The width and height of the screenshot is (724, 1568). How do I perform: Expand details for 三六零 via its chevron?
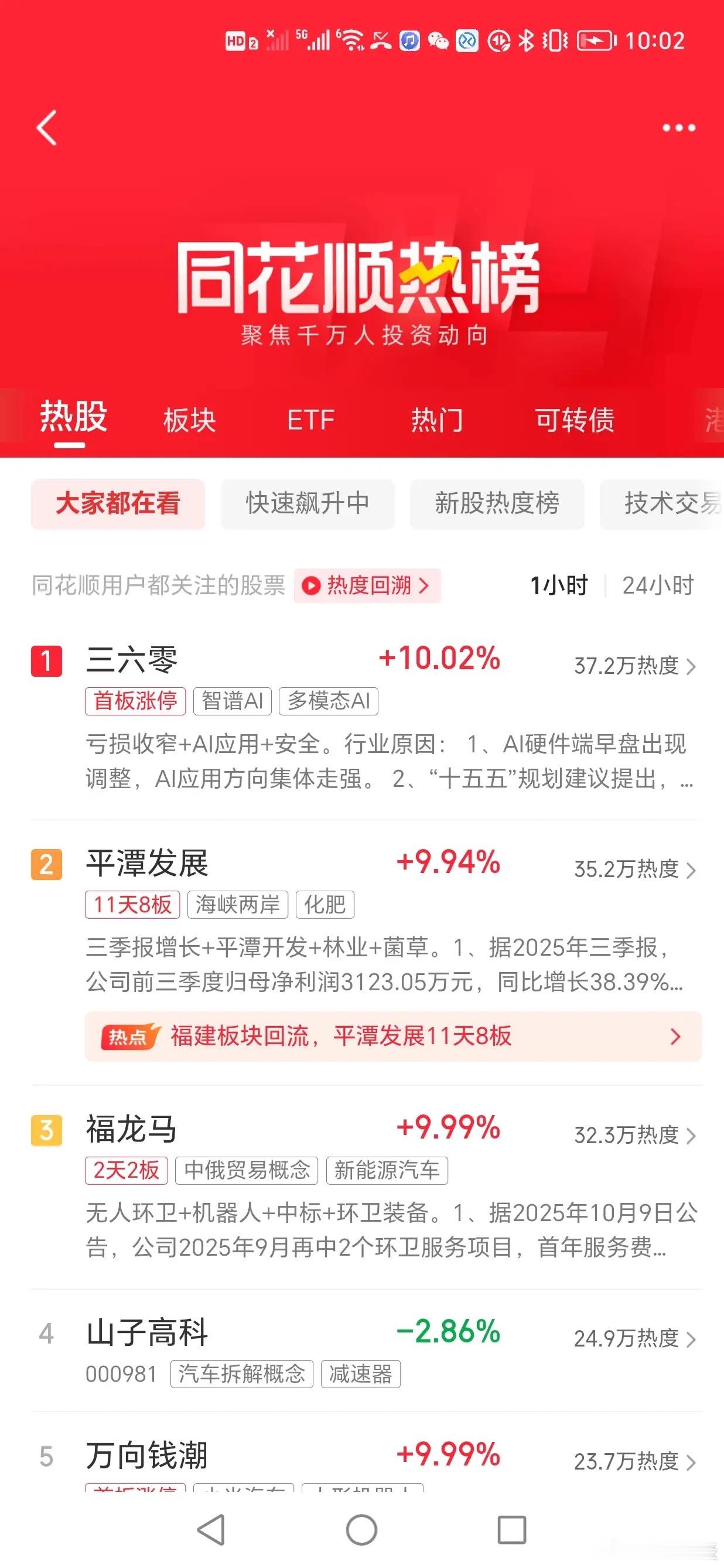point(691,667)
